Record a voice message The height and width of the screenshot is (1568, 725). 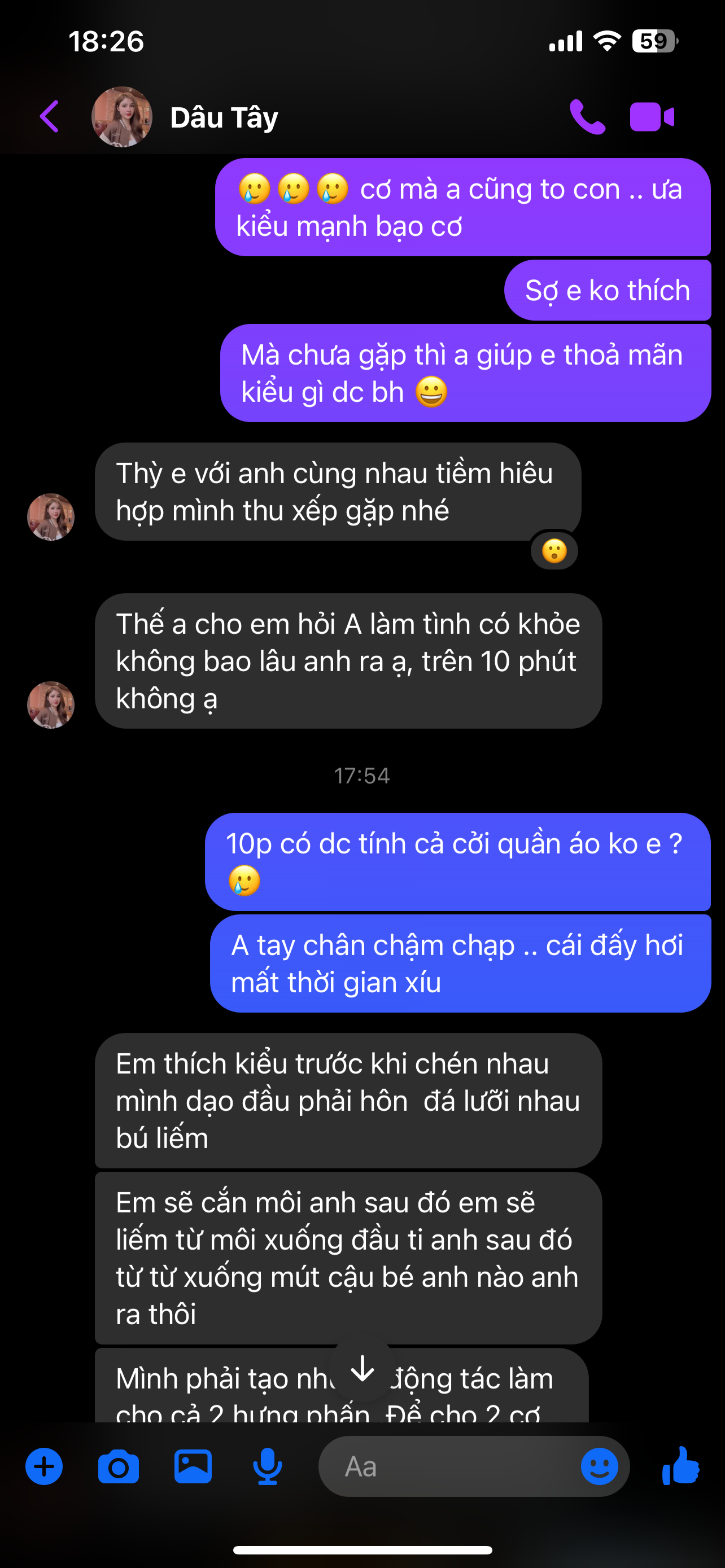[267, 1467]
